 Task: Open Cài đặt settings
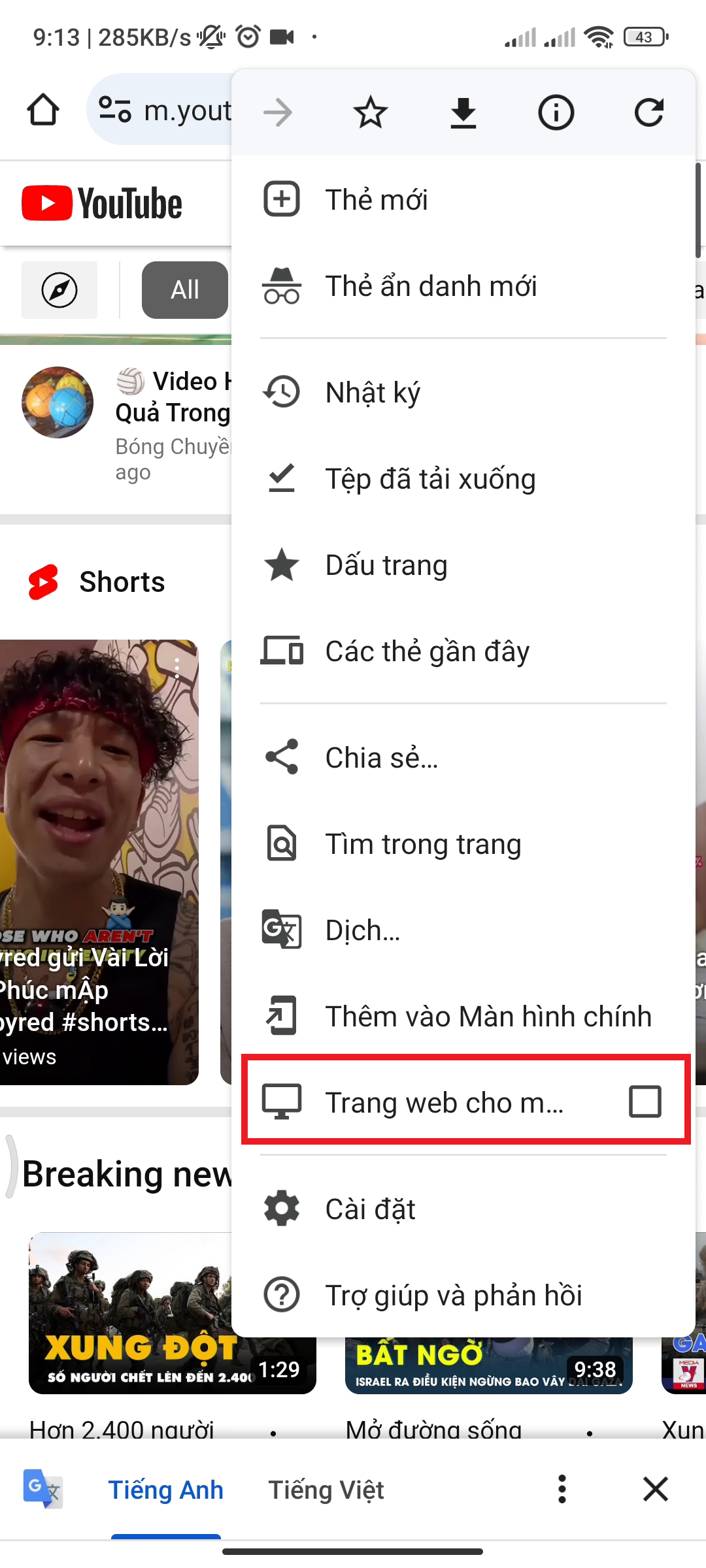[370, 1209]
